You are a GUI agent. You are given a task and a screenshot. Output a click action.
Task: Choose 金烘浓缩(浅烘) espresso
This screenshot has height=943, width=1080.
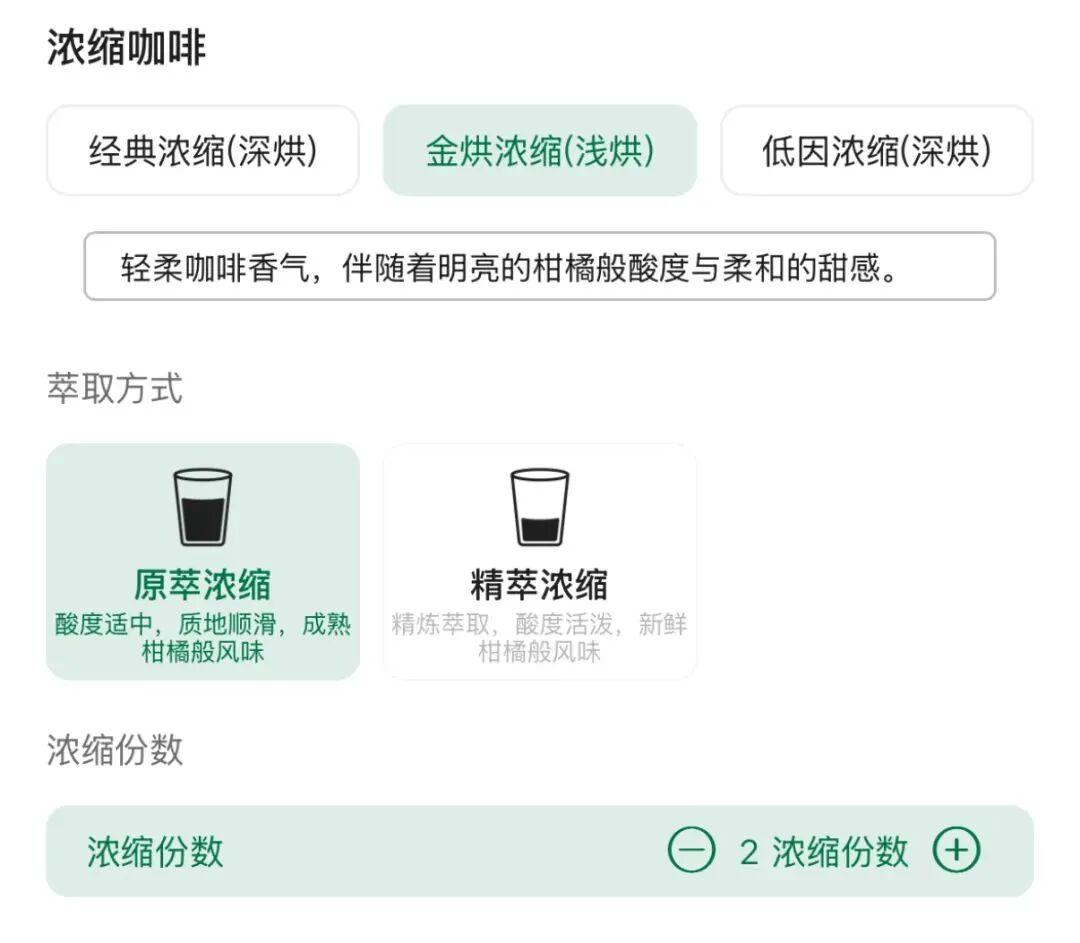click(x=540, y=151)
